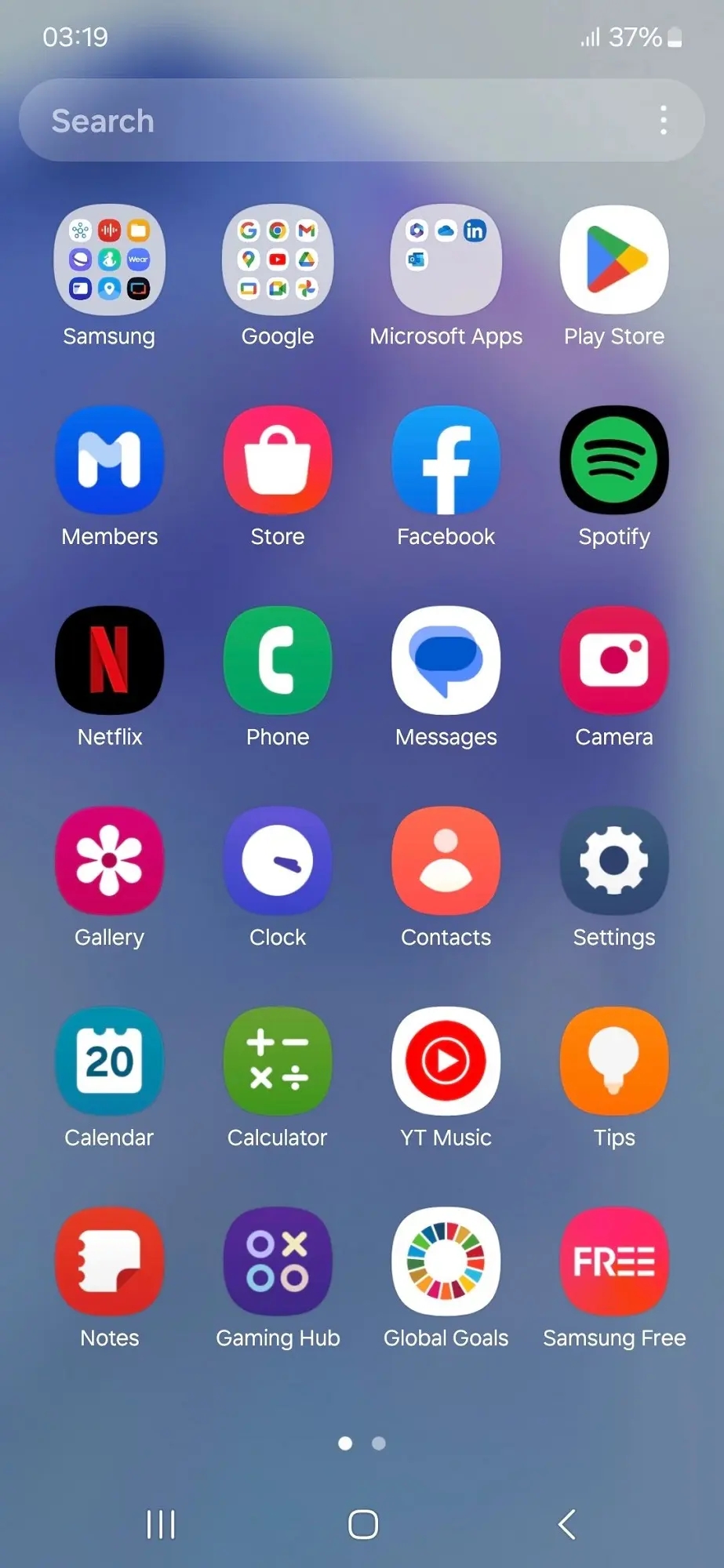The height and width of the screenshot is (1568, 724).
Task: Open the three-dot more options menu
Action: 664,121
